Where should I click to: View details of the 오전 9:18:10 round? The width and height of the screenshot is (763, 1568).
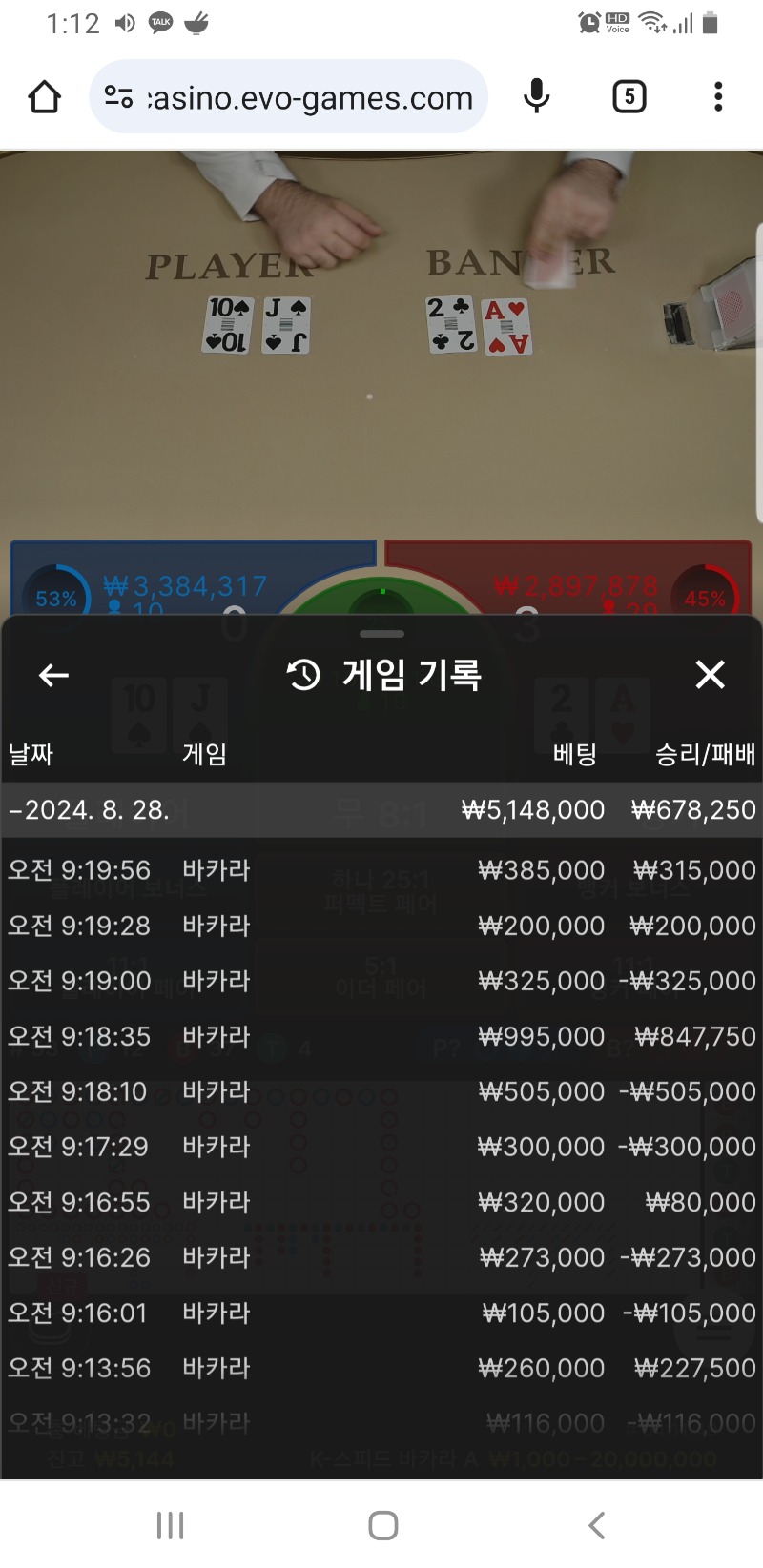(x=381, y=1091)
